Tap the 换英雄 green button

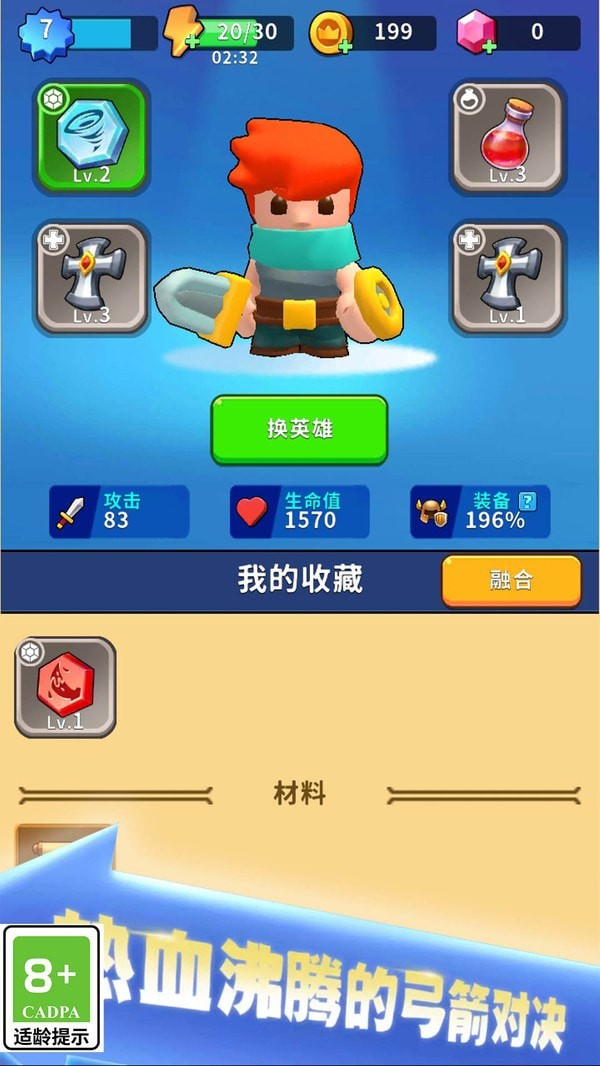point(299,429)
